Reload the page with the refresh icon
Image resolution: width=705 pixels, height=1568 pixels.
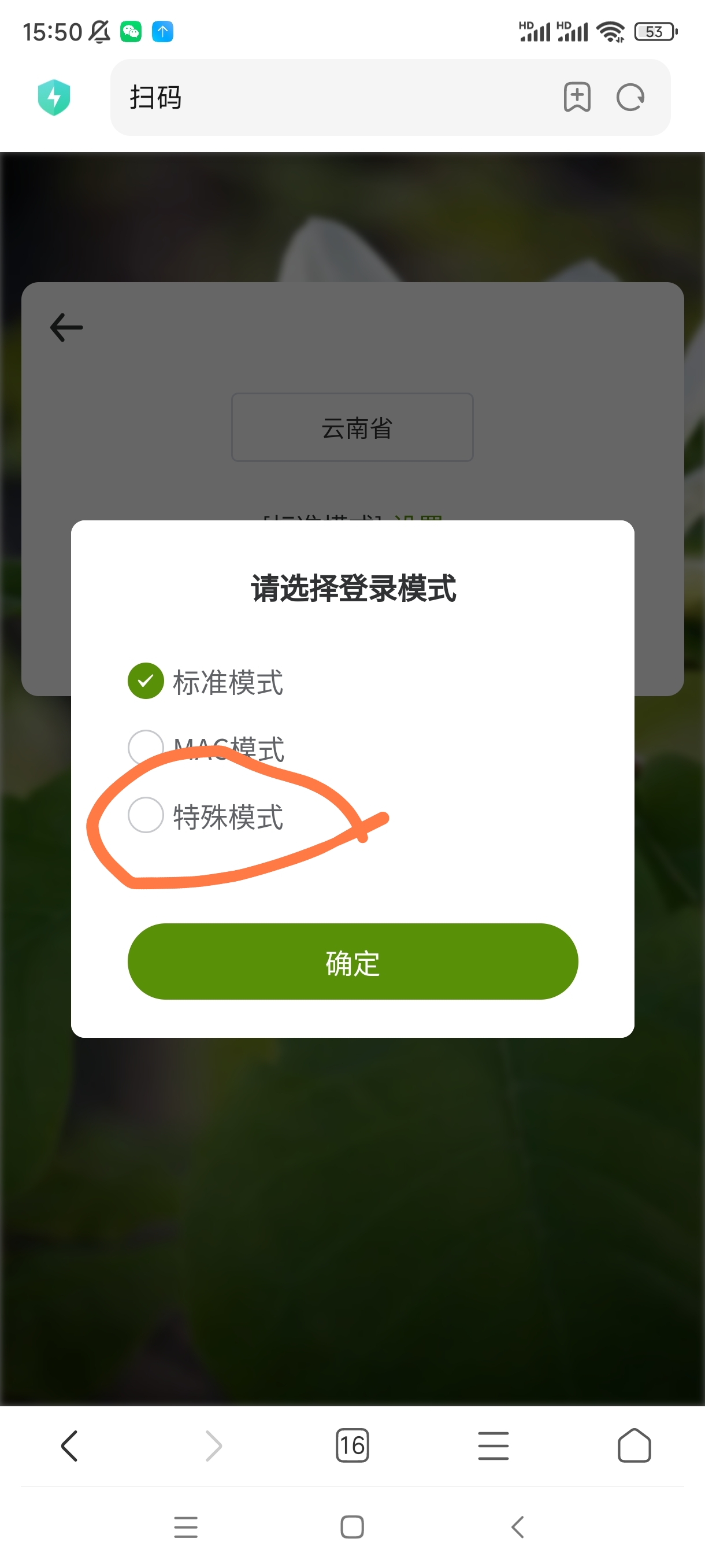(x=630, y=97)
